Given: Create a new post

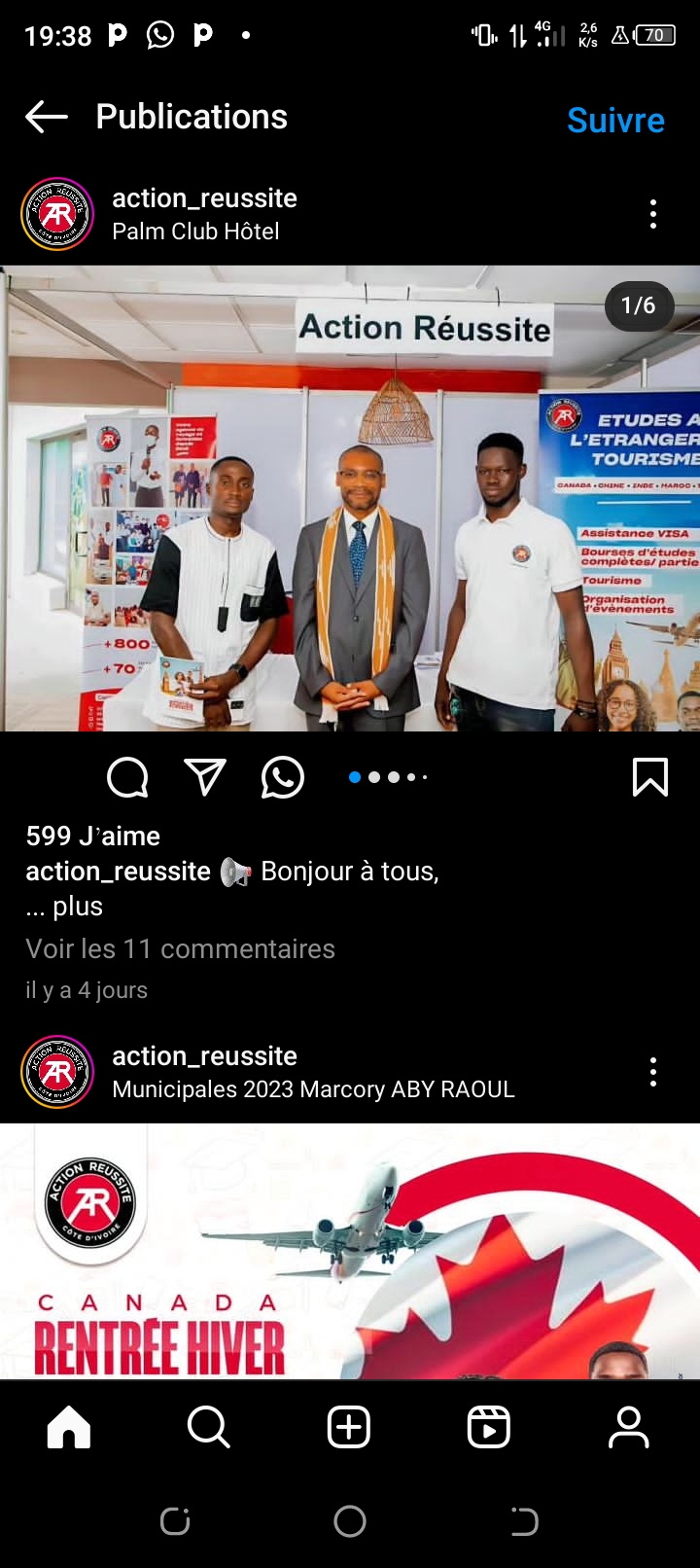Looking at the screenshot, I should [349, 1427].
